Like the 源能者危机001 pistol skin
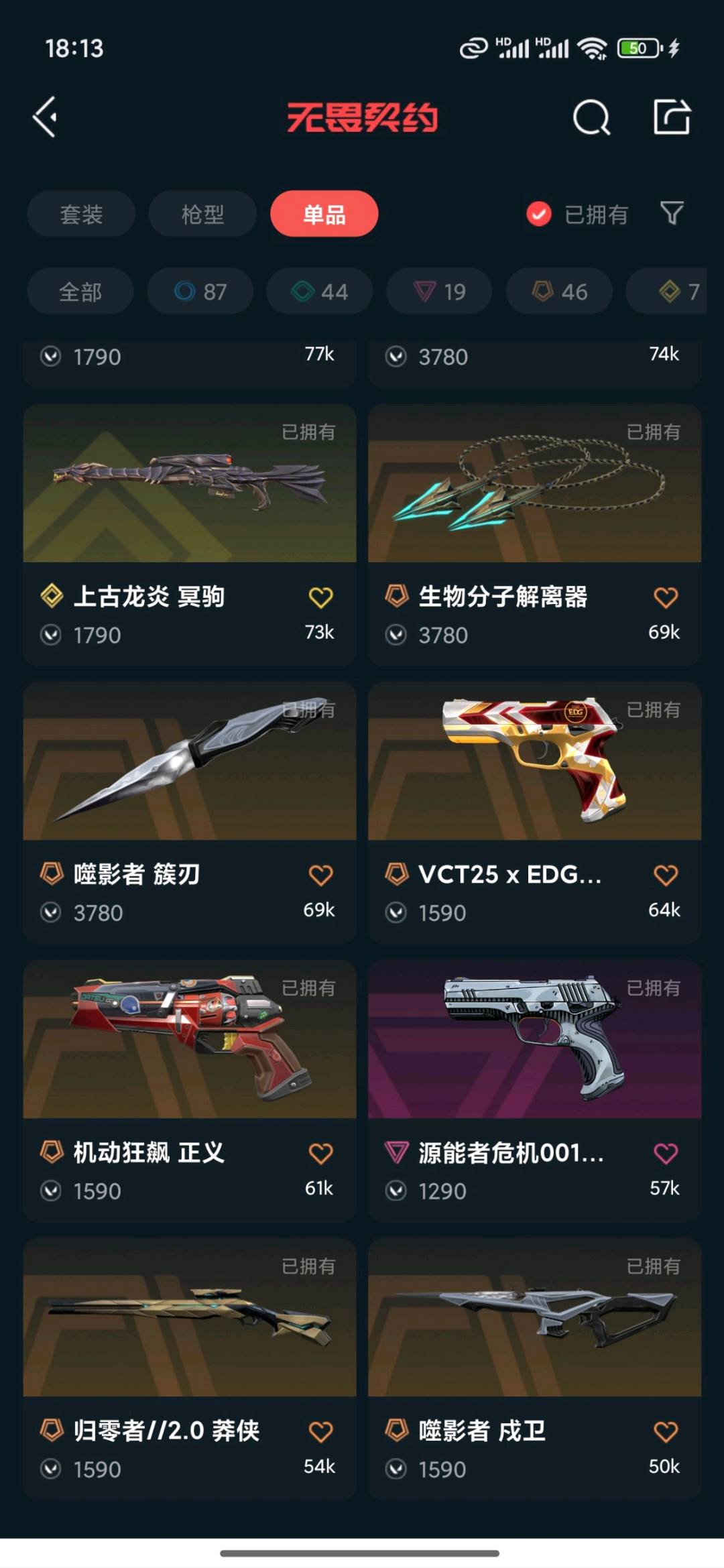Image resolution: width=724 pixels, height=1568 pixels. [x=665, y=1154]
